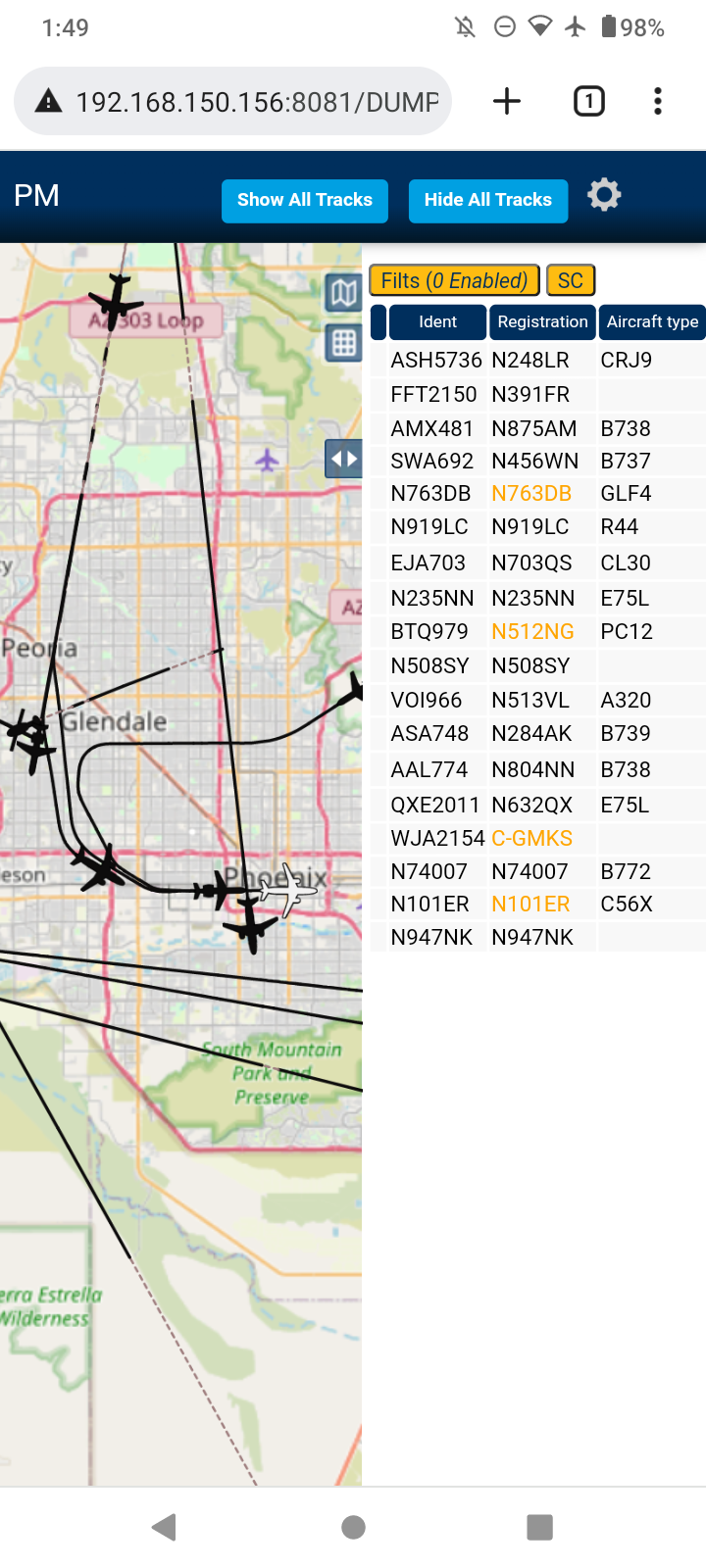Image resolution: width=706 pixels, height=1568 pixels.
Task: Tap the SC button
Action: point(571,281)
